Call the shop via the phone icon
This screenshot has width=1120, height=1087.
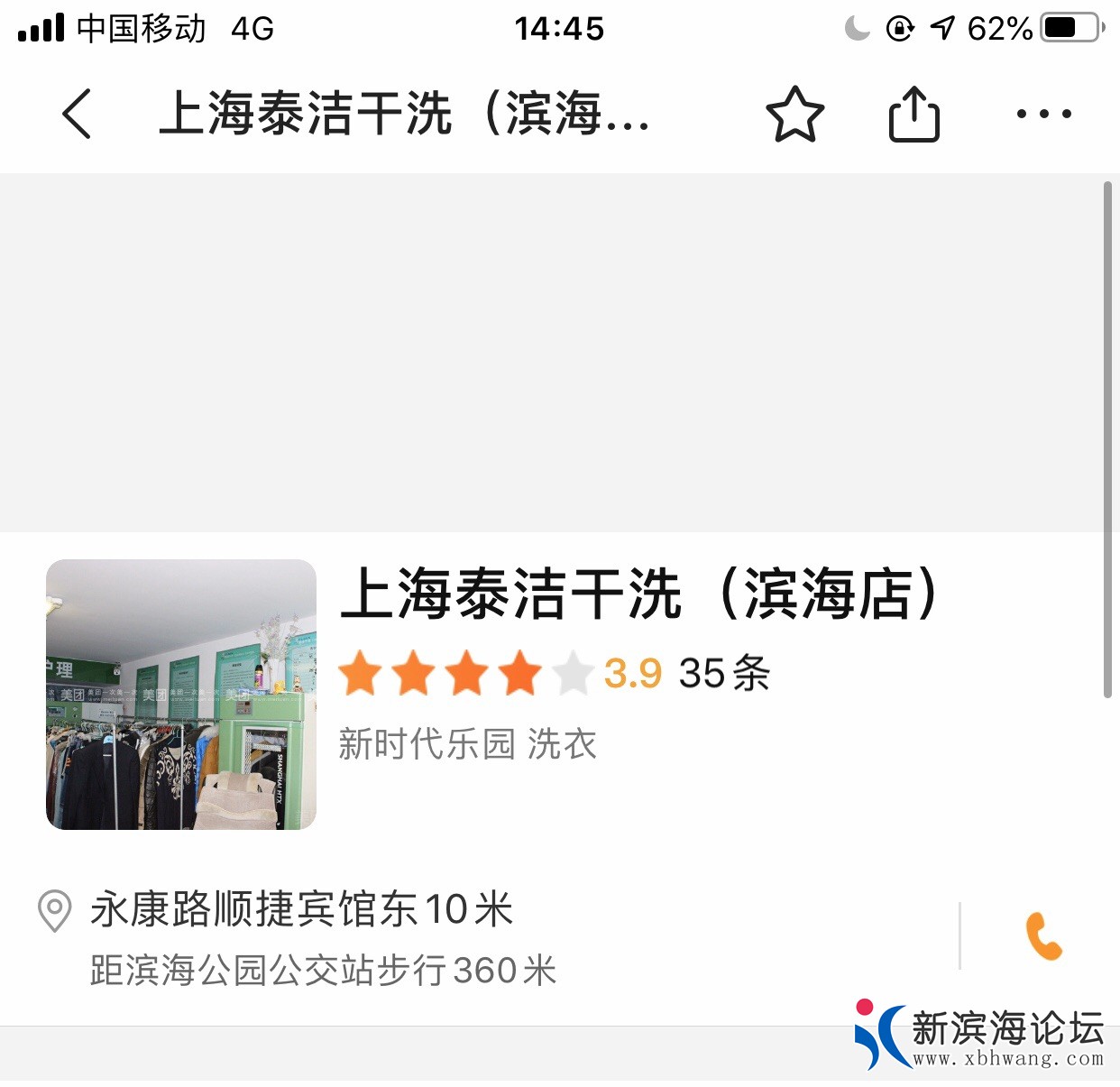click(1043, 936)
